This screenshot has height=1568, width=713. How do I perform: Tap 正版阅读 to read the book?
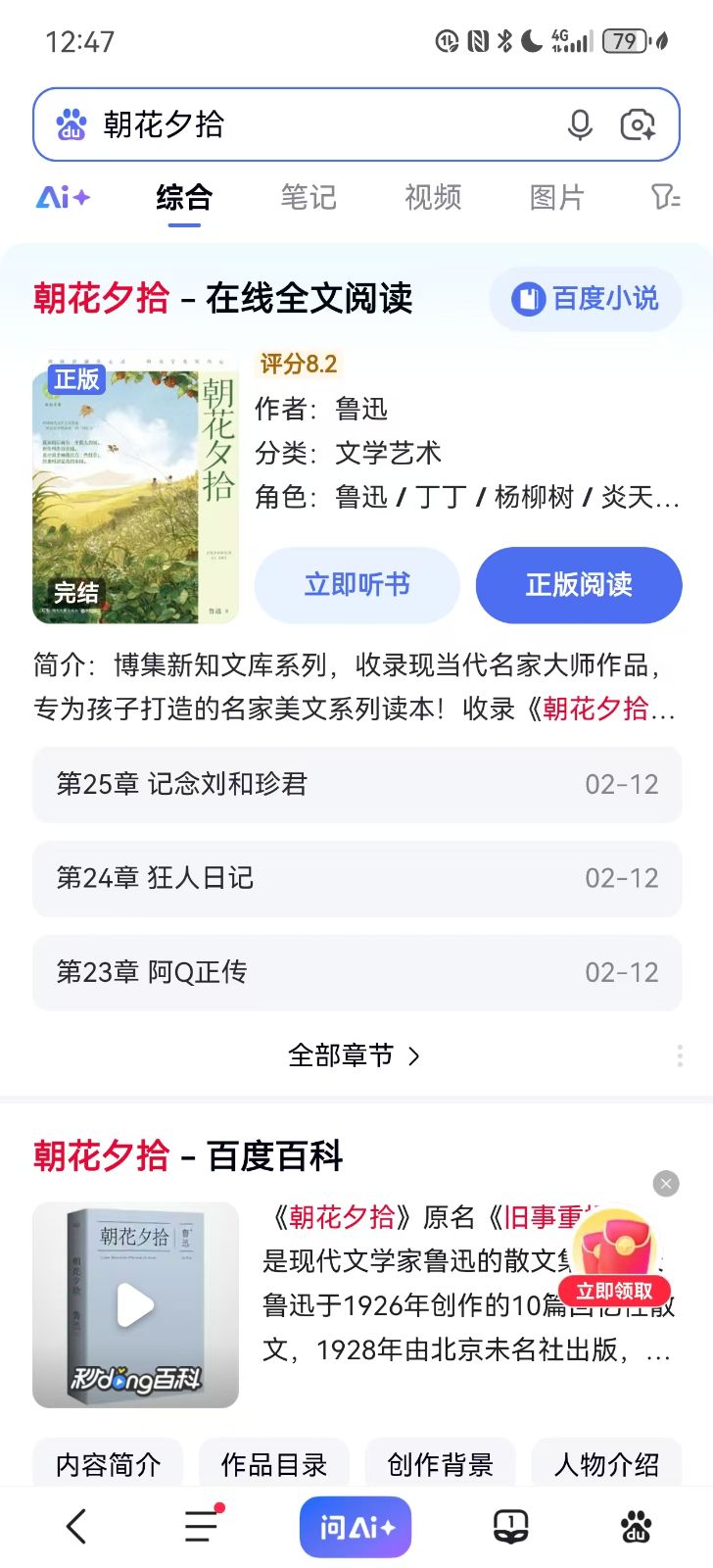(x=579, y=585)
